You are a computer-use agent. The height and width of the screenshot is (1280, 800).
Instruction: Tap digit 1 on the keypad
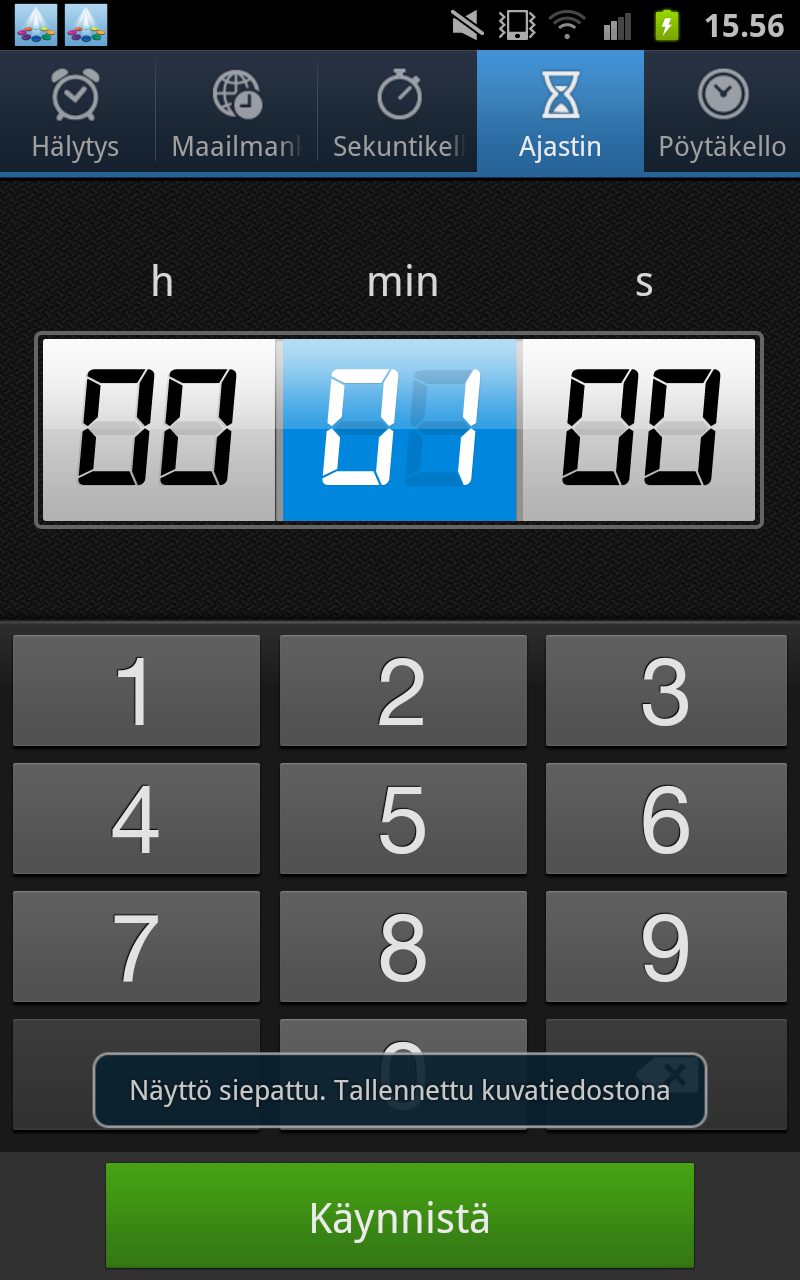click(x=136, y=691)
